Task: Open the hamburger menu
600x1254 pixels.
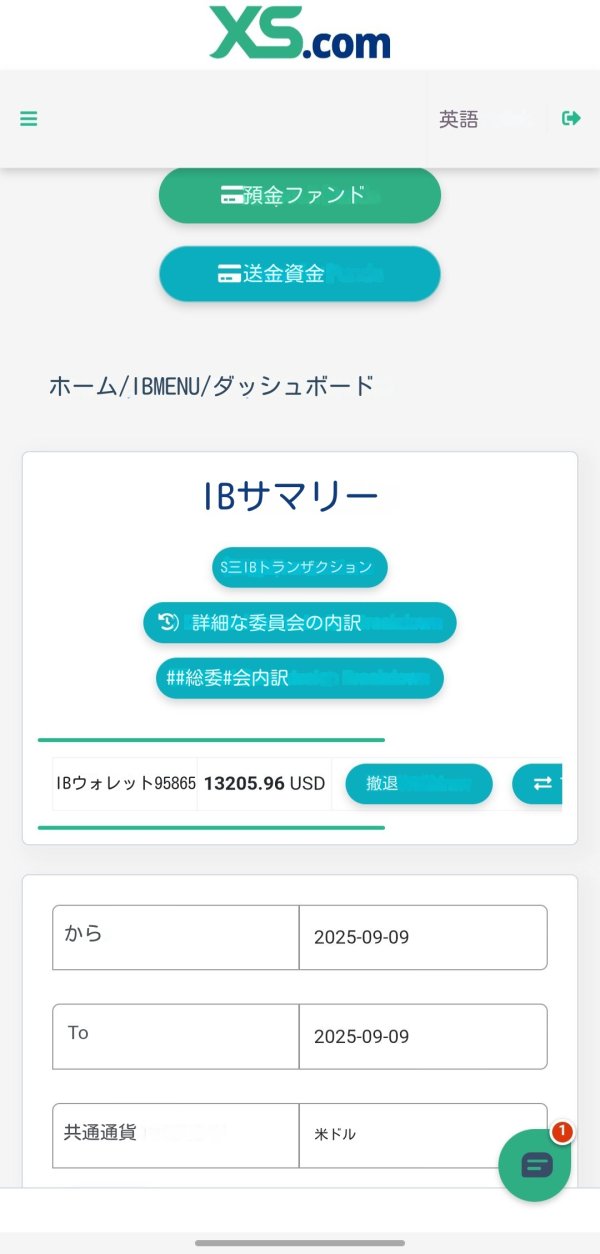Action: click(29, 119)
